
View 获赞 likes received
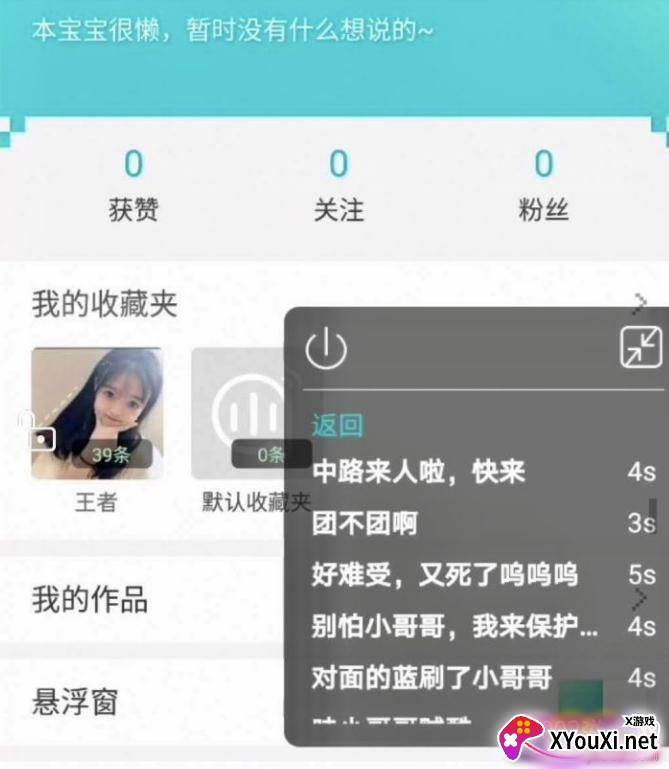point(133,184)
